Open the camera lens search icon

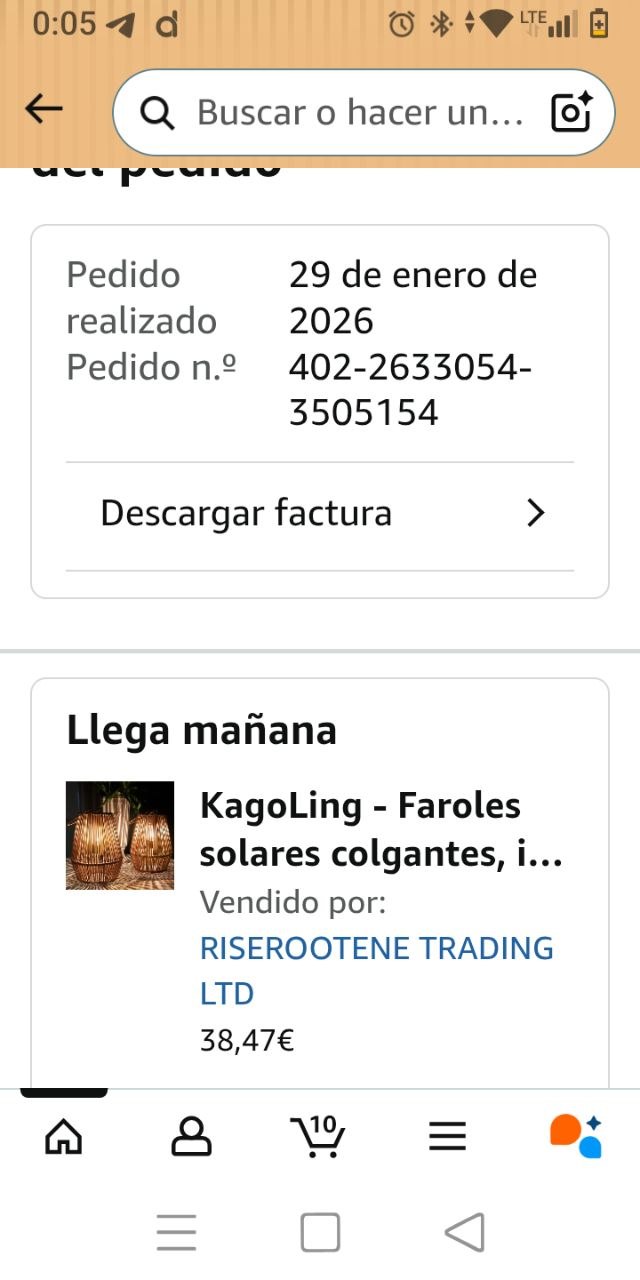coord(572,112)
